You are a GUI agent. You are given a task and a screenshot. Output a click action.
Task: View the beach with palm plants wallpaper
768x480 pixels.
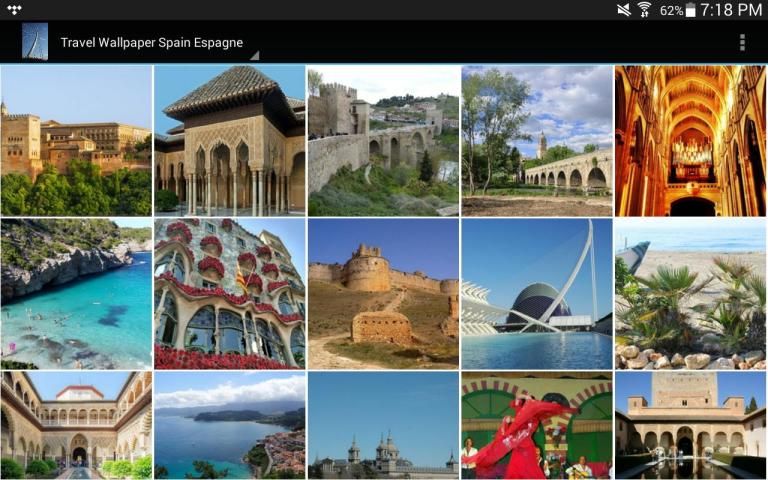(x=691, y=294)
